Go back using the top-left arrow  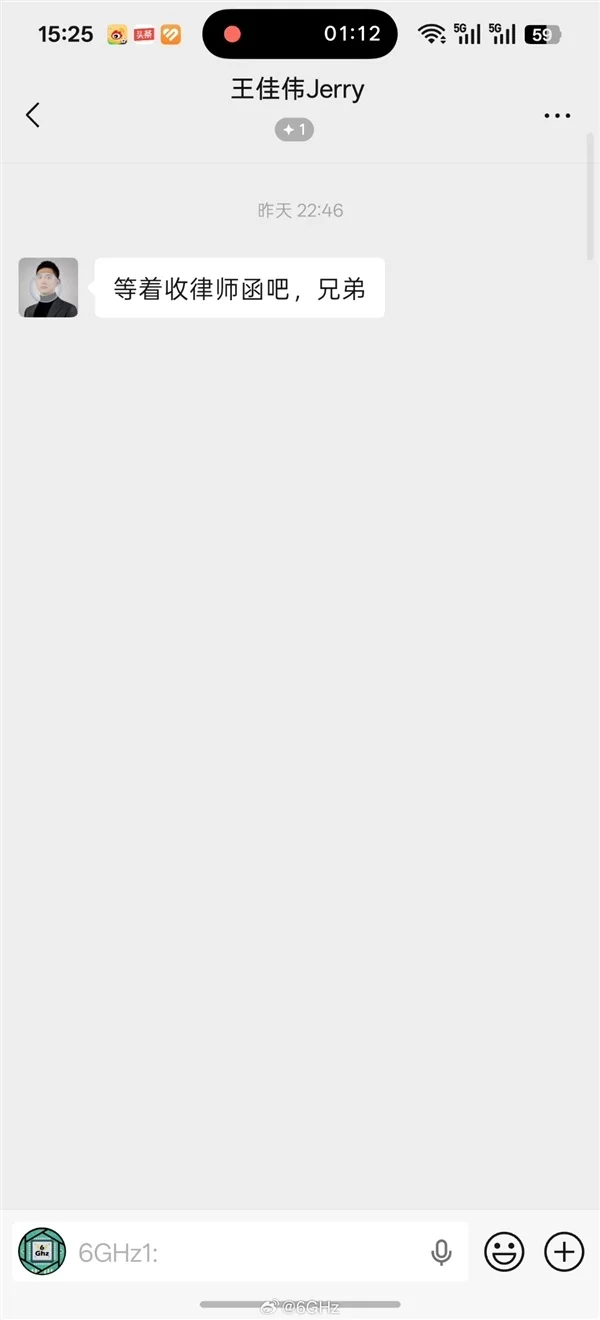[x=33, y=115]
